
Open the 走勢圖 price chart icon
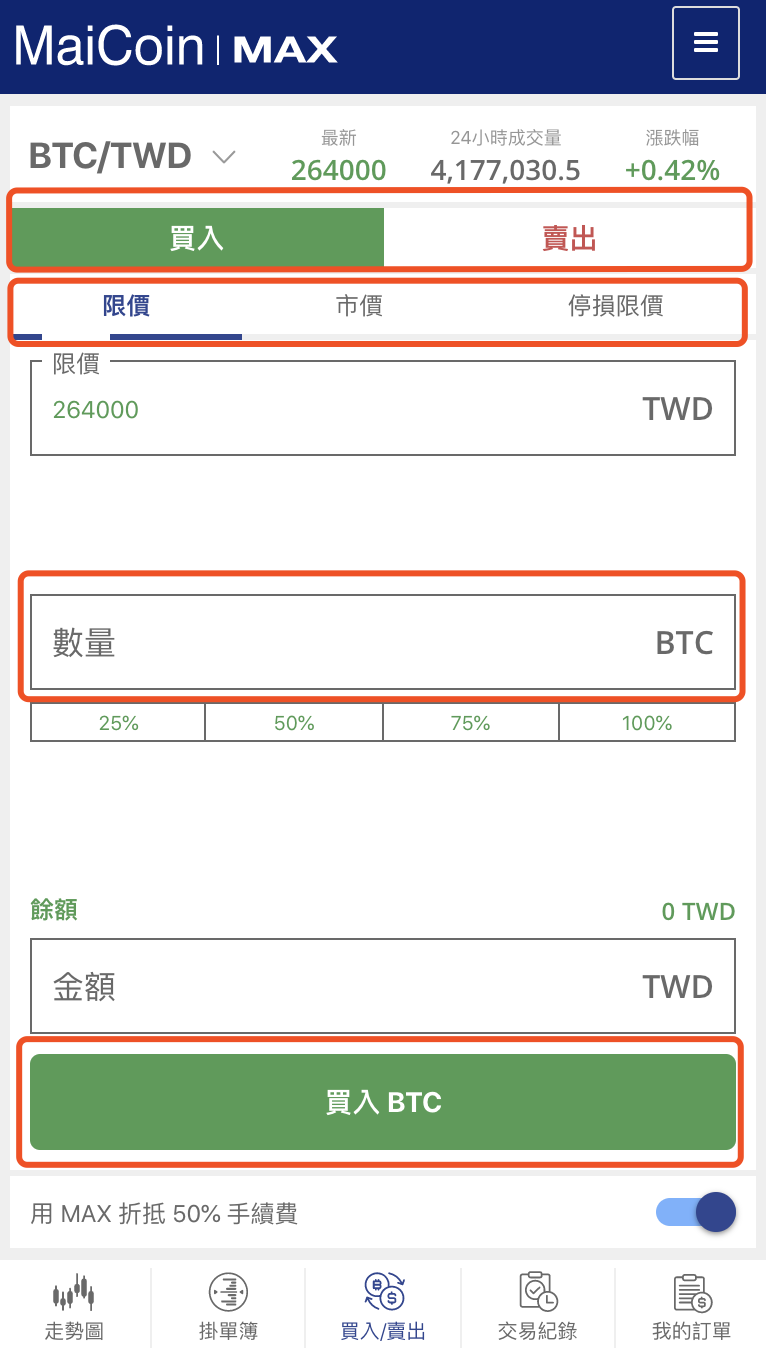point(74,1305)
